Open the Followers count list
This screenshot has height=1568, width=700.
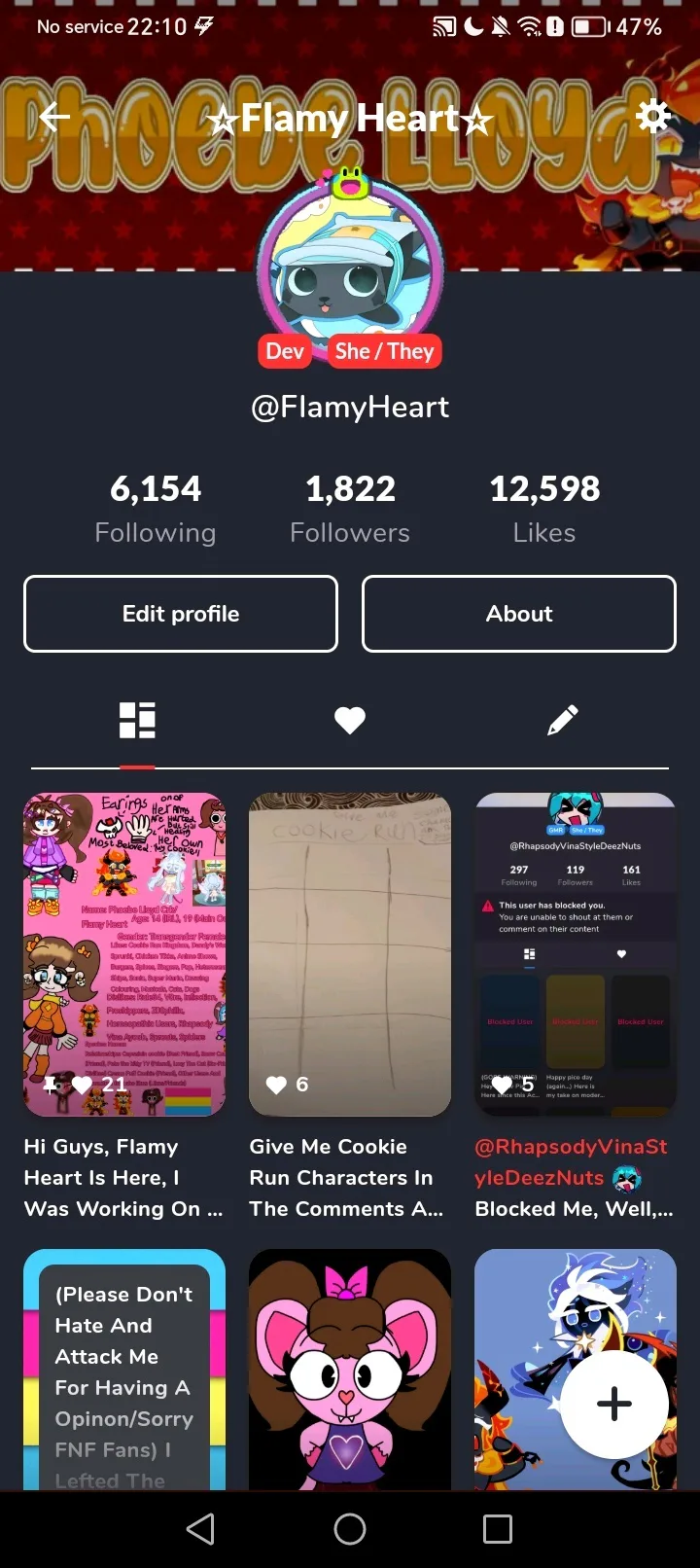(x=350, y=509)
